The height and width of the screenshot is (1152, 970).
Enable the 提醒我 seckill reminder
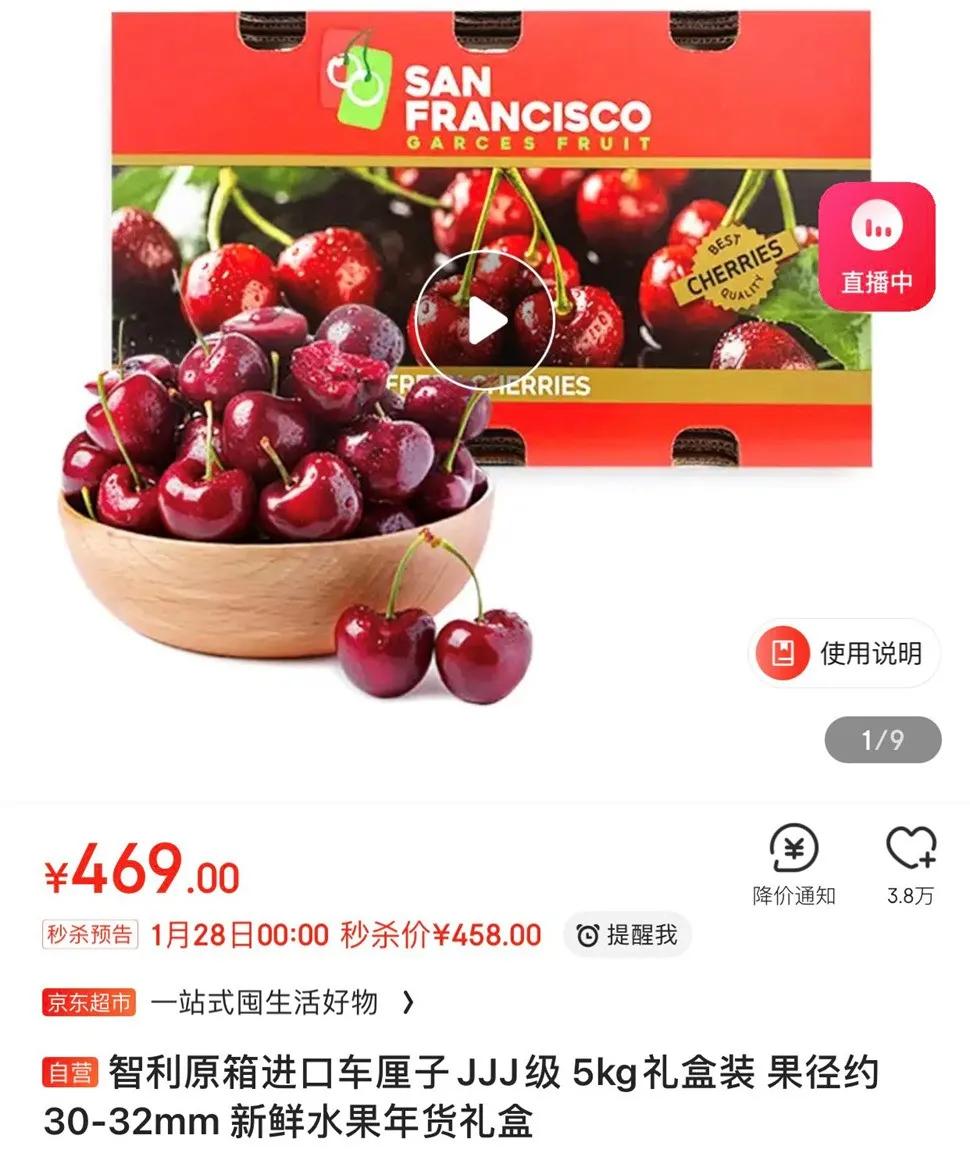click(625, 937)
